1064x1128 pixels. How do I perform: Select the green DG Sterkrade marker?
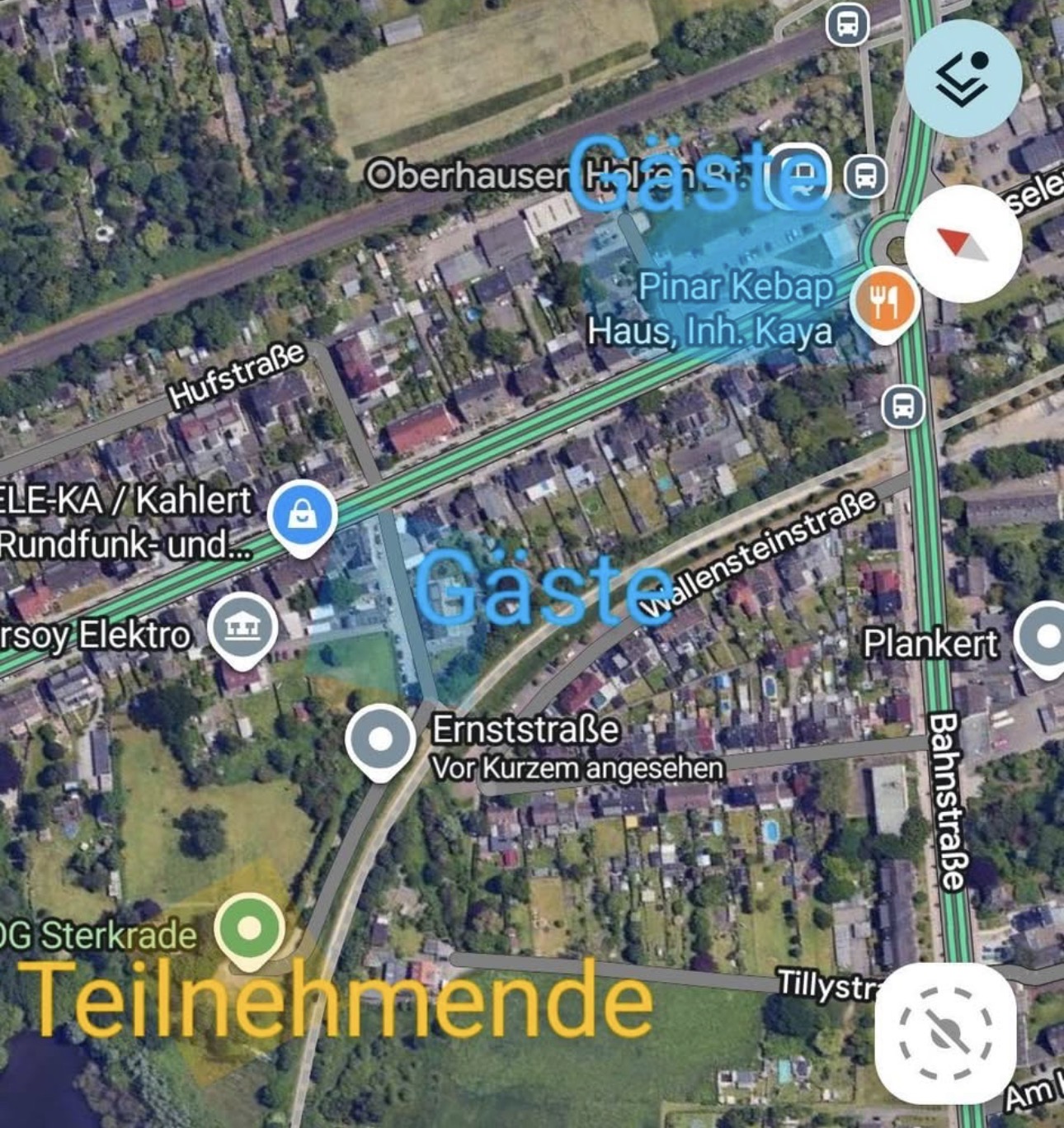click(250, 928)
